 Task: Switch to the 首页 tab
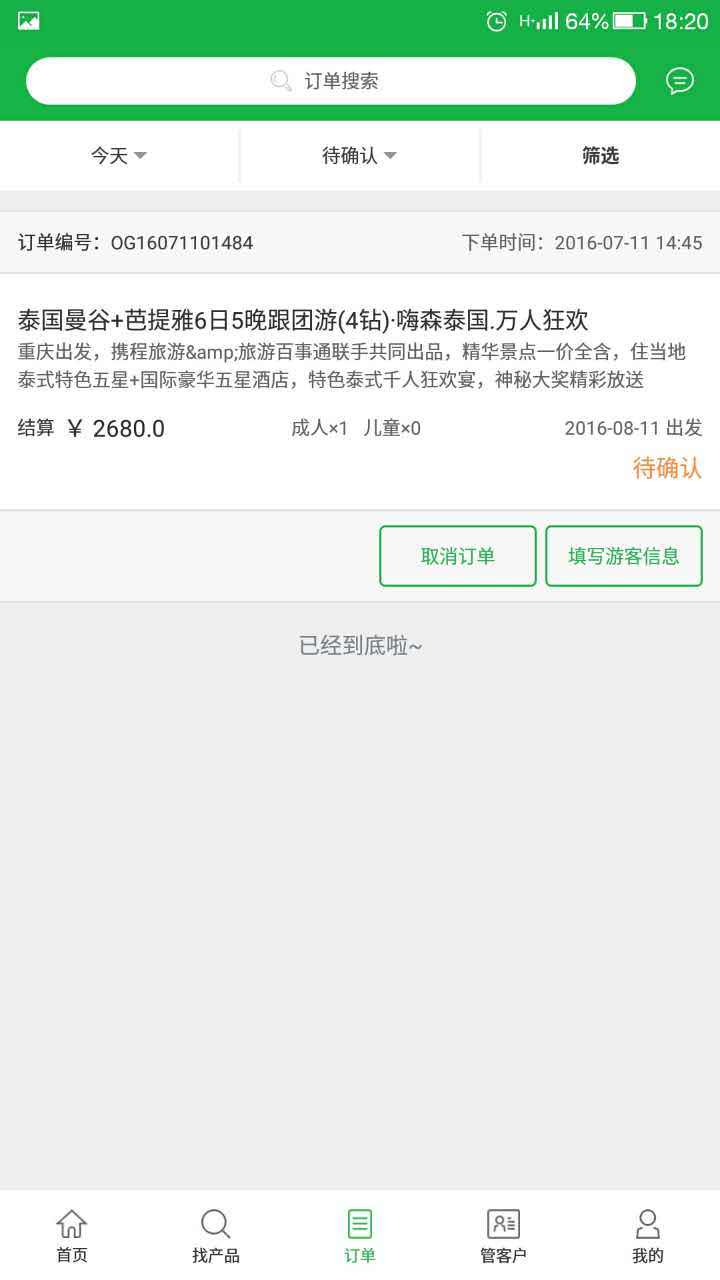point(72,1236)
